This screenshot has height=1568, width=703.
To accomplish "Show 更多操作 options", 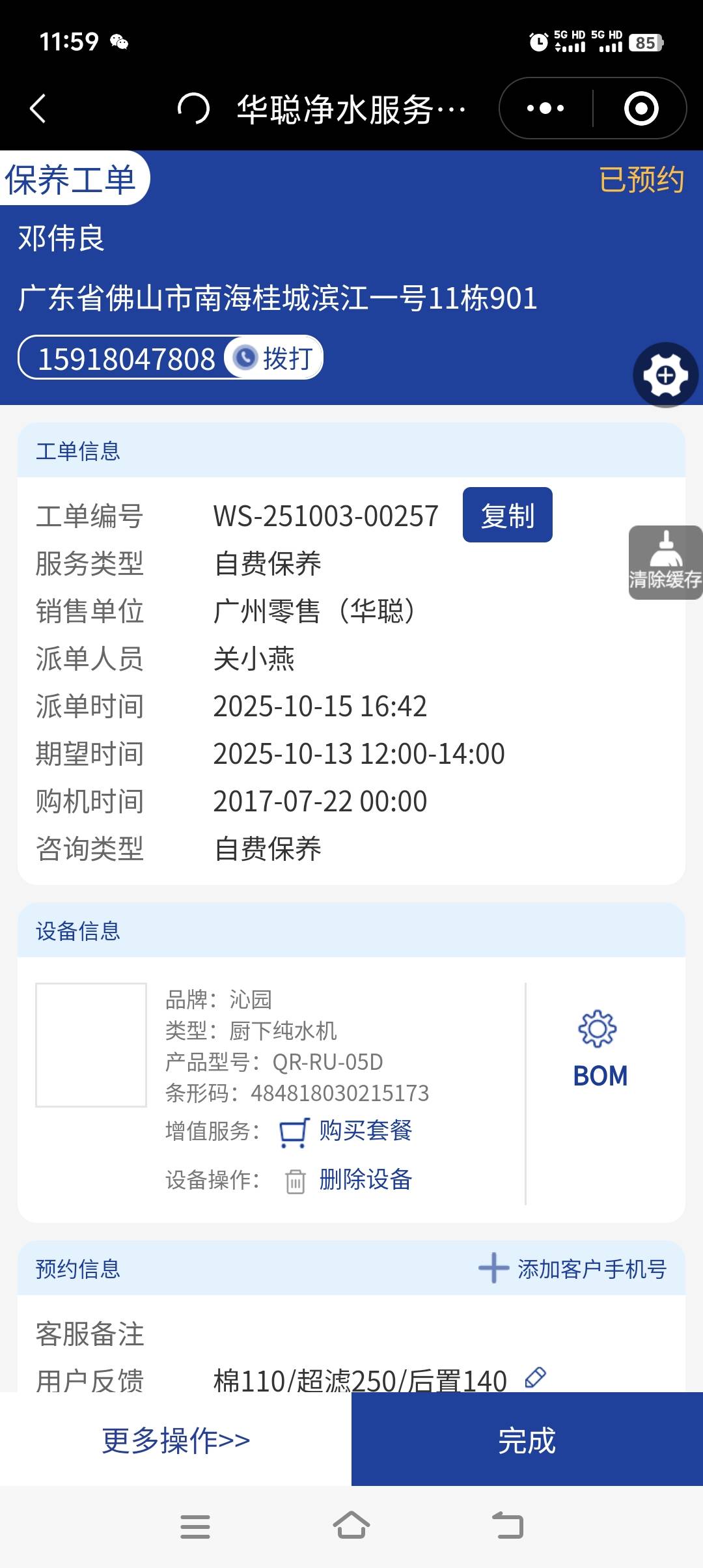I will coord(176,1440).
